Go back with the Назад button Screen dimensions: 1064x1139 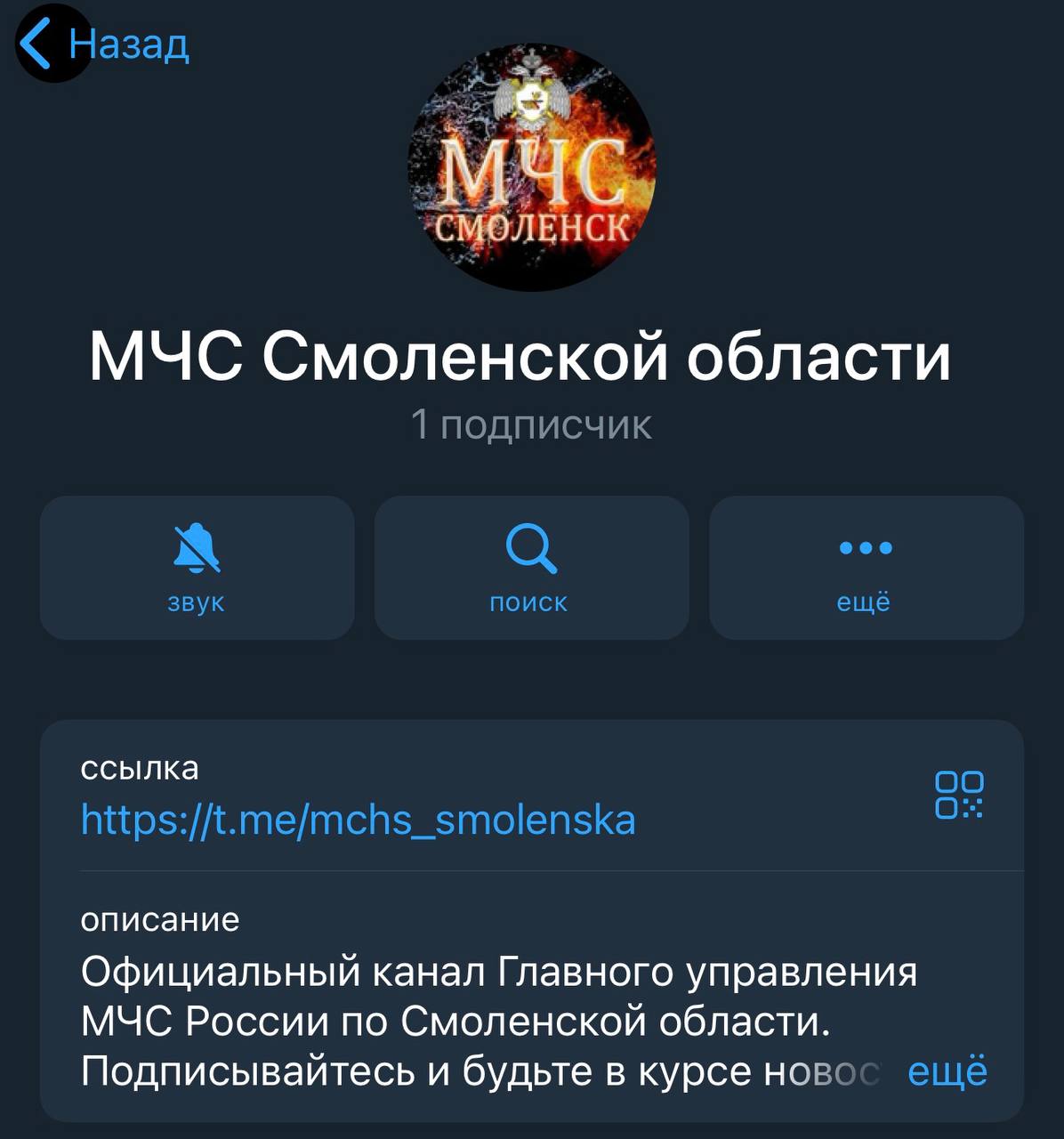point(103,44)
